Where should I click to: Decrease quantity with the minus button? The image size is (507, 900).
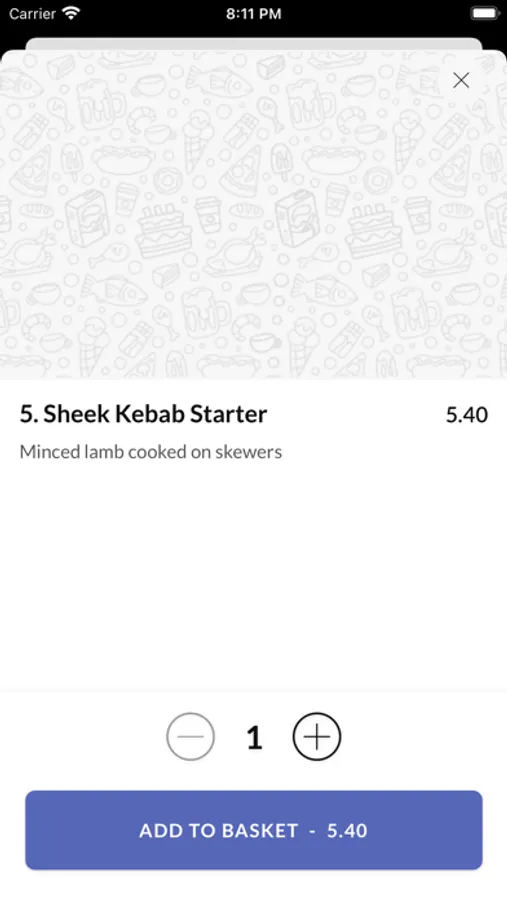(x=191, y=736)
